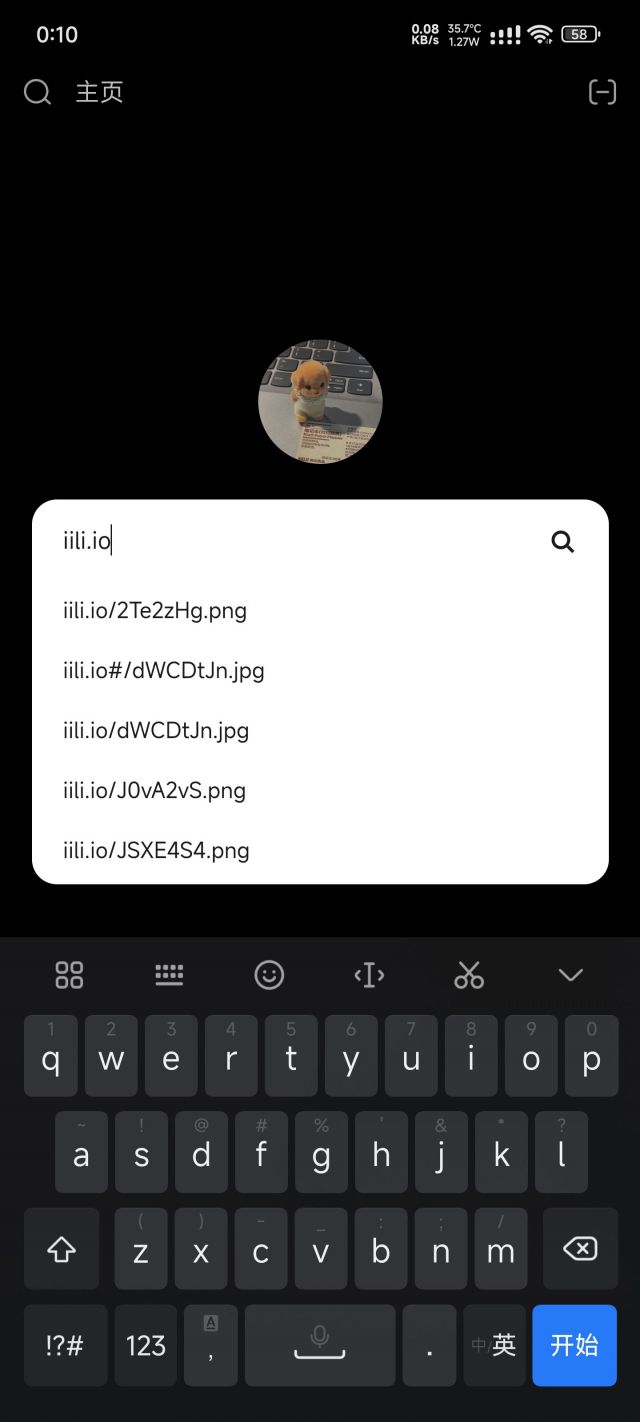
Task: Open the keyboard emoji panel
Action: point(269,975)
